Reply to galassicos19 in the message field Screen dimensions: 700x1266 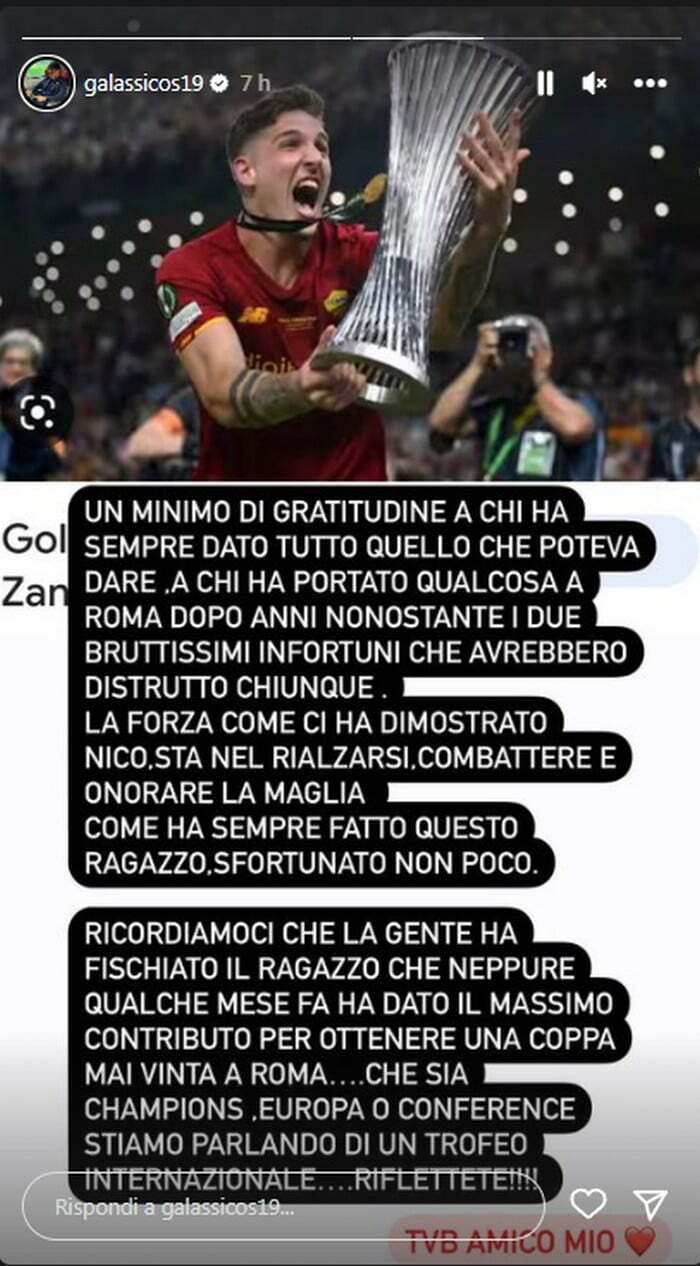coord(283,1207)
